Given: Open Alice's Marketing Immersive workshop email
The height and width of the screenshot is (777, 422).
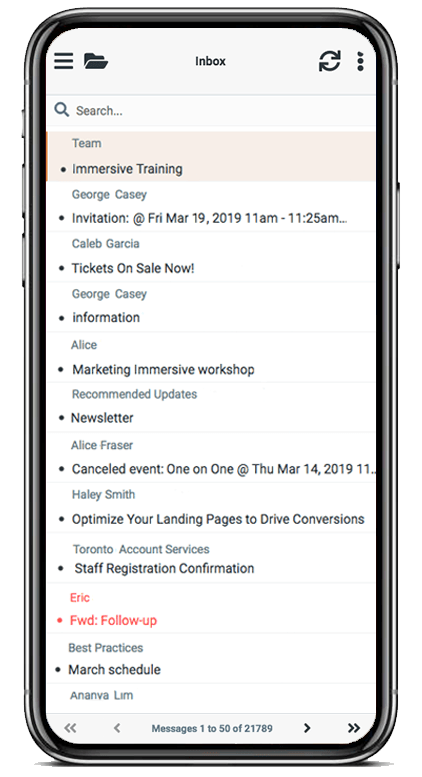Looking at the screenshot, I should point(211,357).
